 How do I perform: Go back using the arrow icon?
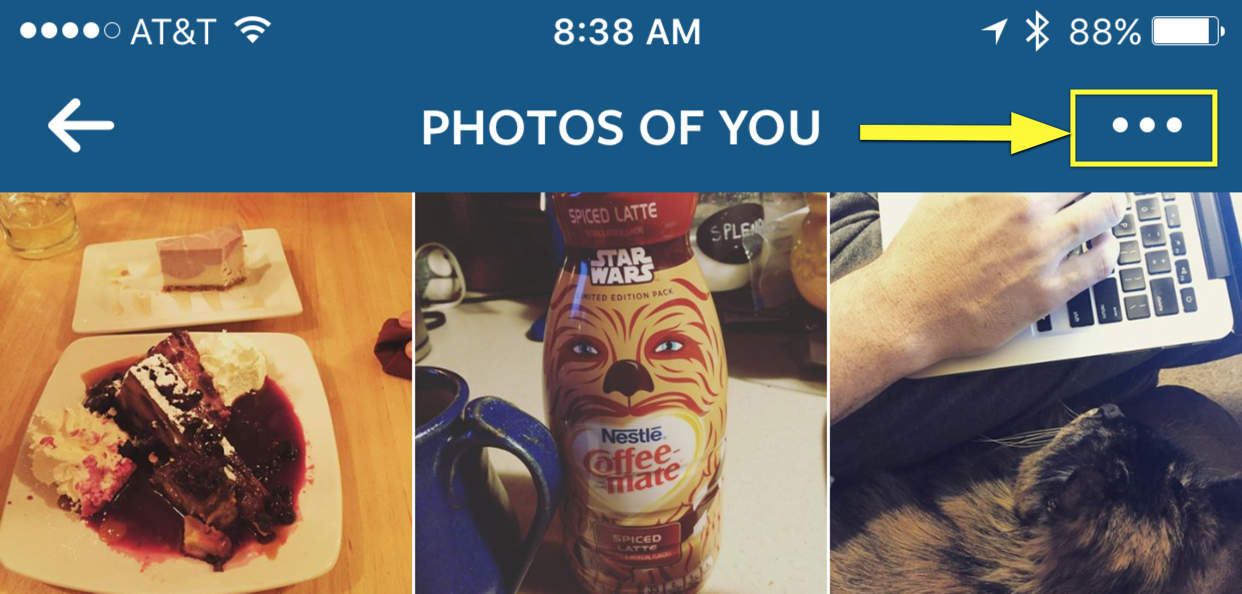click(81, 126)
